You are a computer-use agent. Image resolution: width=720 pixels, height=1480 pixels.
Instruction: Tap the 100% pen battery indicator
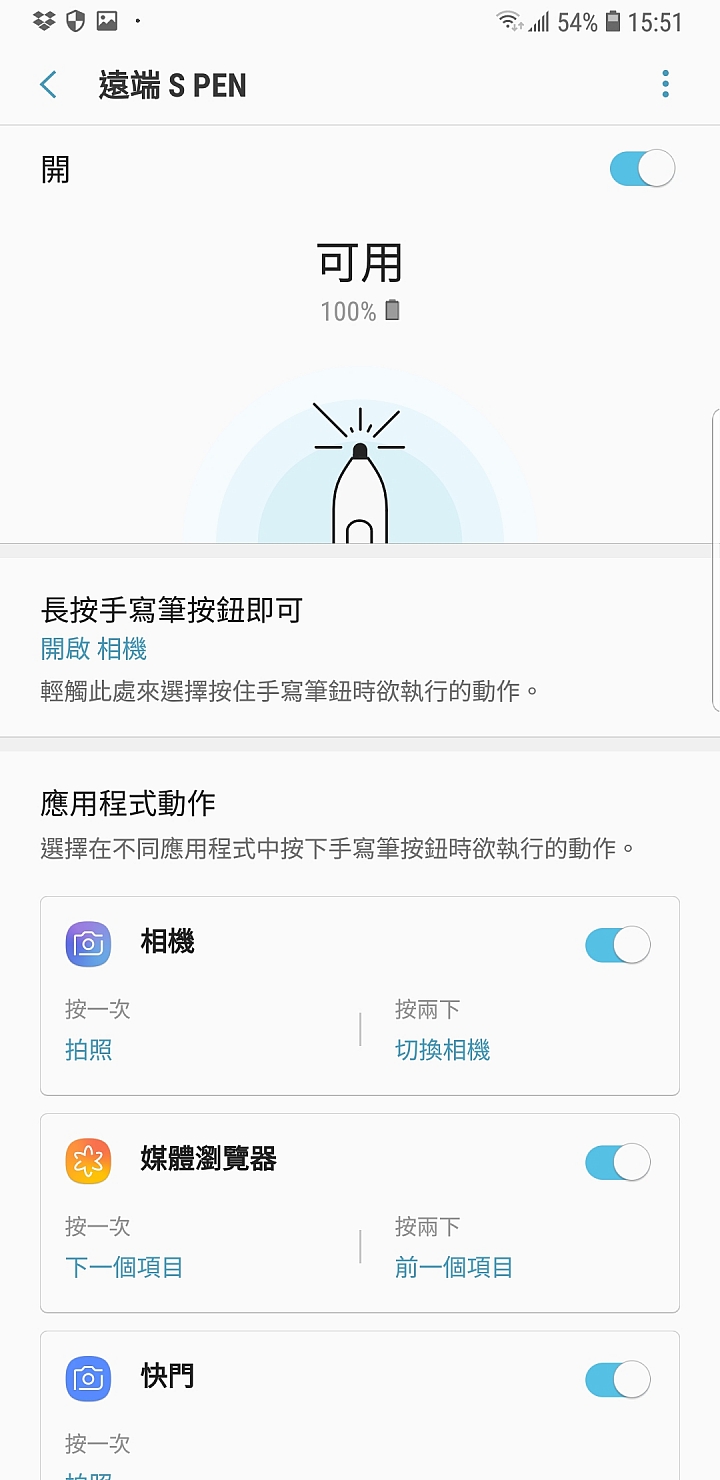pos(362,310)
